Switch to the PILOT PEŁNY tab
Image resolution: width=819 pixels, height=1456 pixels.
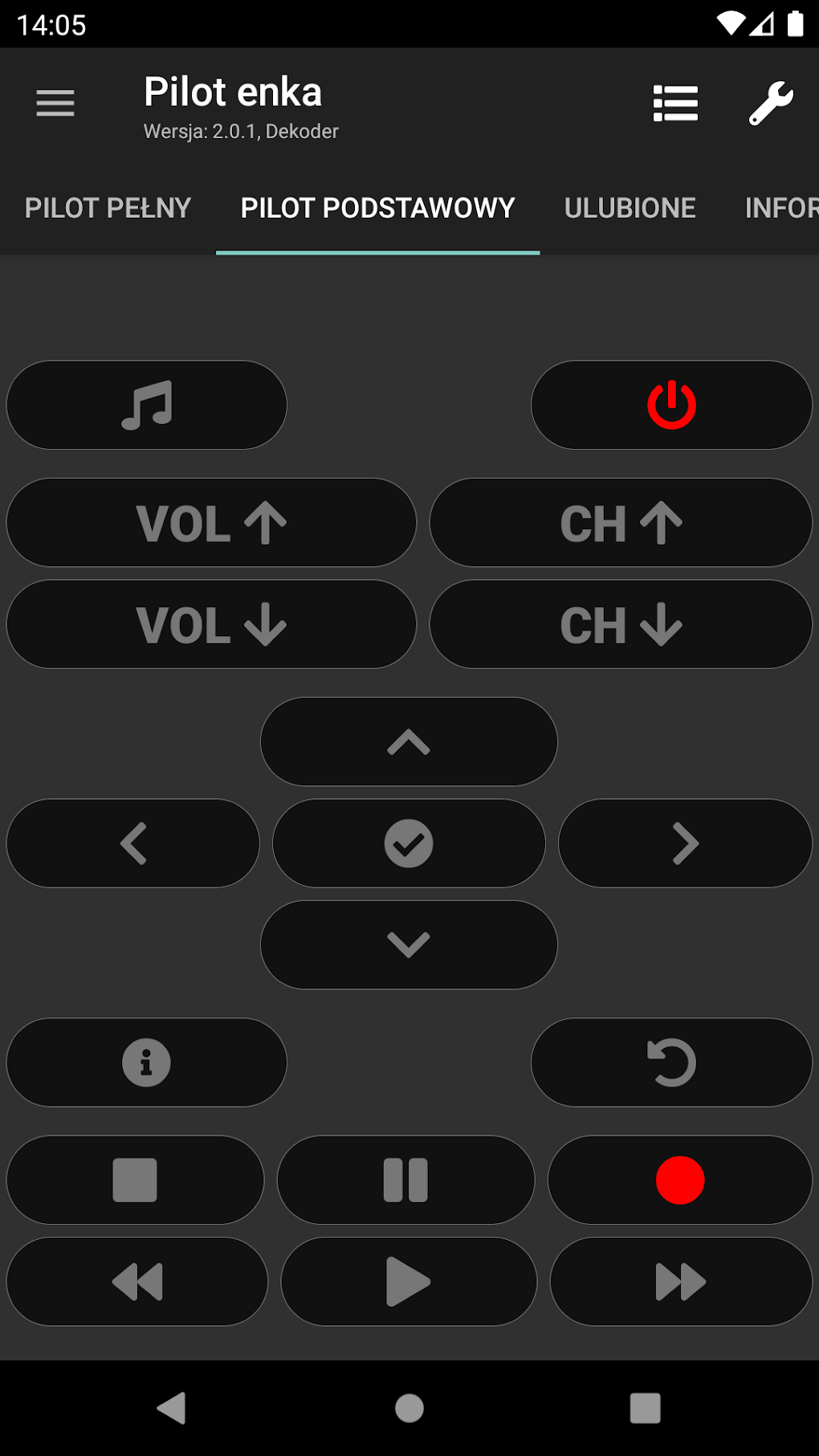[x=108, y=208]
